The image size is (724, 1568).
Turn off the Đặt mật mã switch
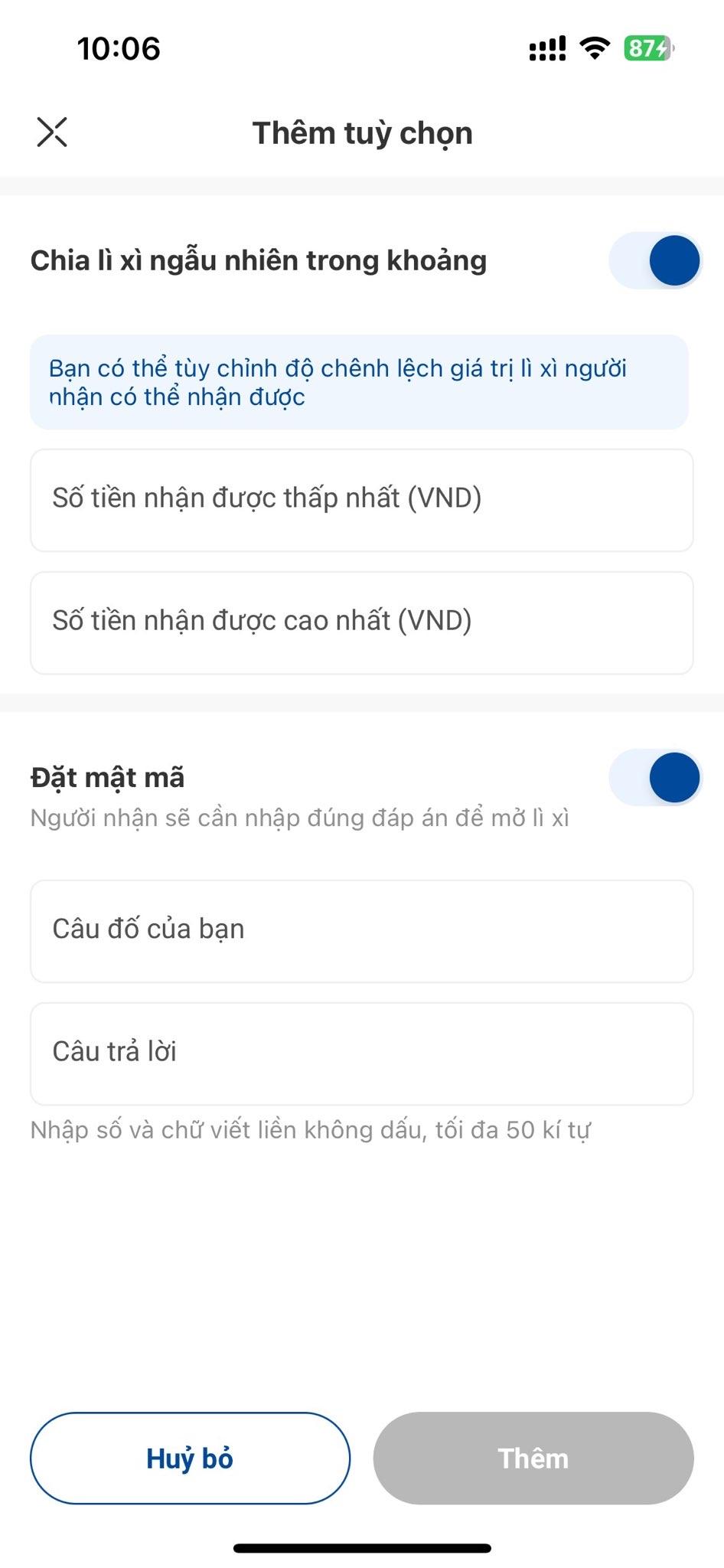click(x=655, y=778)
